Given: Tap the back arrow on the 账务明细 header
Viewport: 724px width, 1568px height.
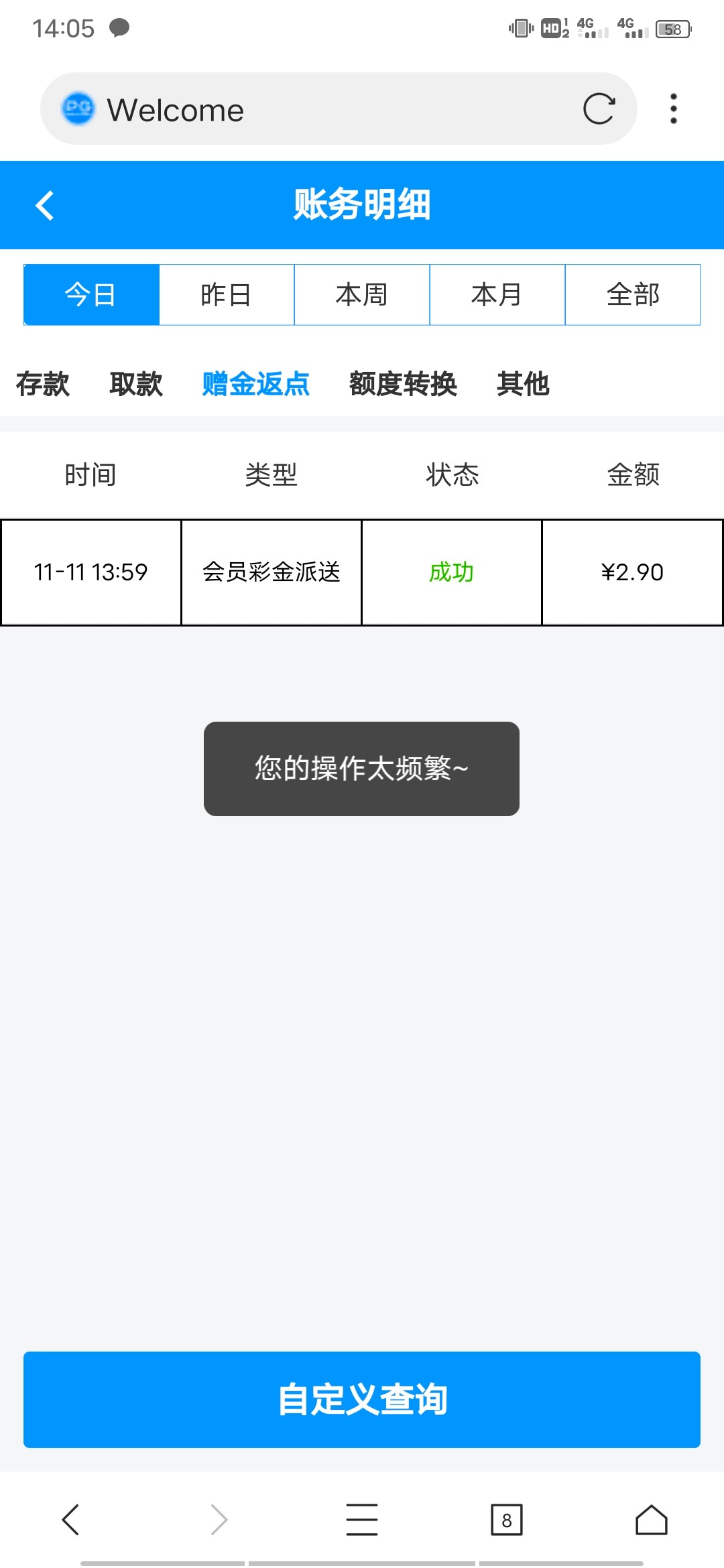Looking at the screenshot, I should [x=45, y=205].
